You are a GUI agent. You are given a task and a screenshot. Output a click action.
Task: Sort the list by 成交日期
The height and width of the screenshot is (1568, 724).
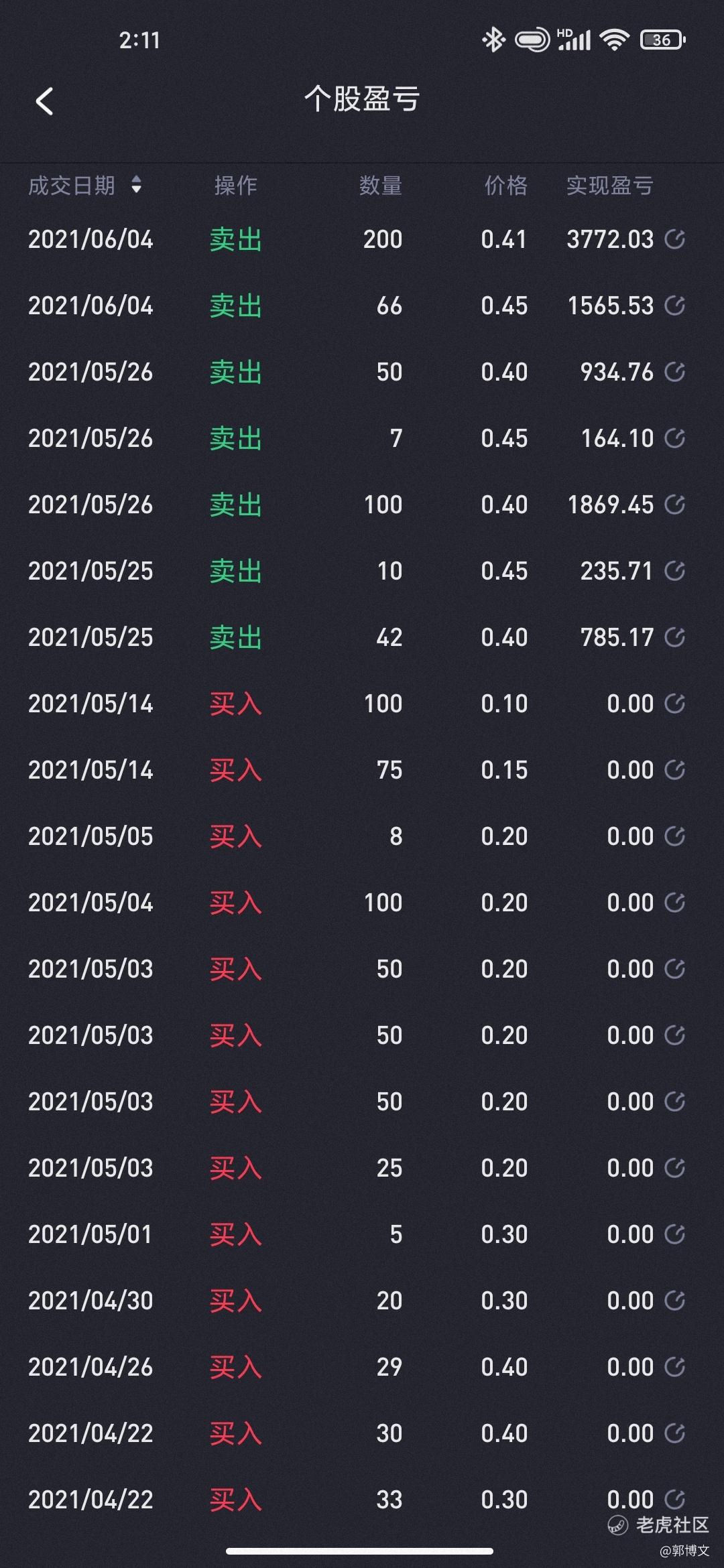coord(136,185)
